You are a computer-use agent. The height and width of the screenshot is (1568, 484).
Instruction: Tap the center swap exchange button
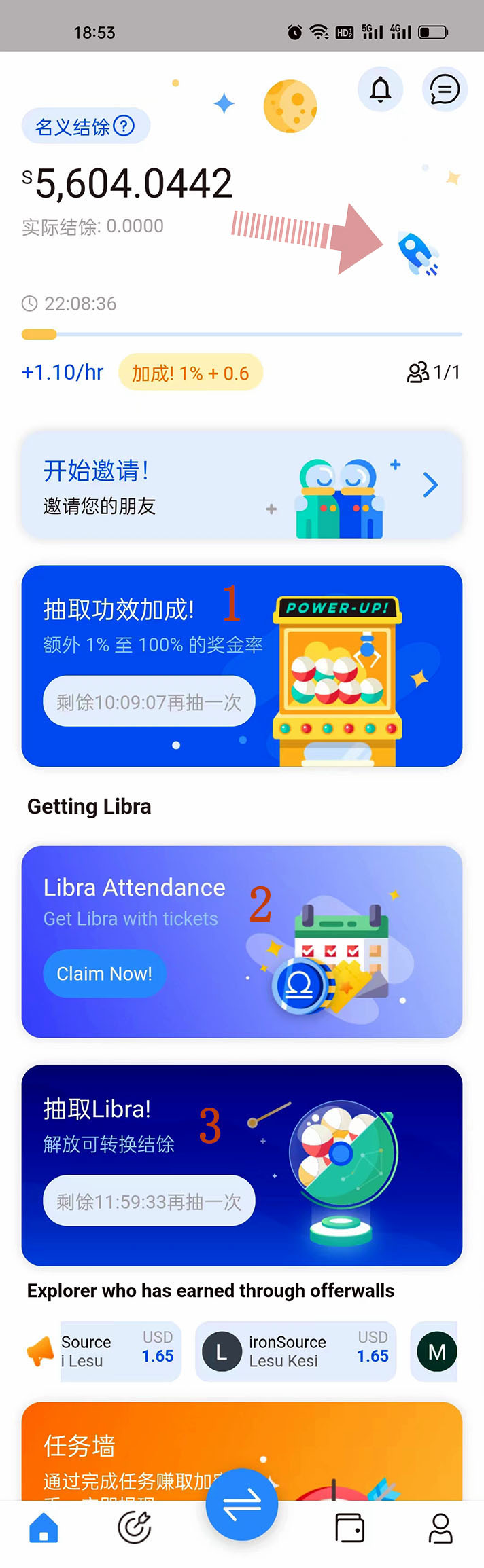point(242,1504)
